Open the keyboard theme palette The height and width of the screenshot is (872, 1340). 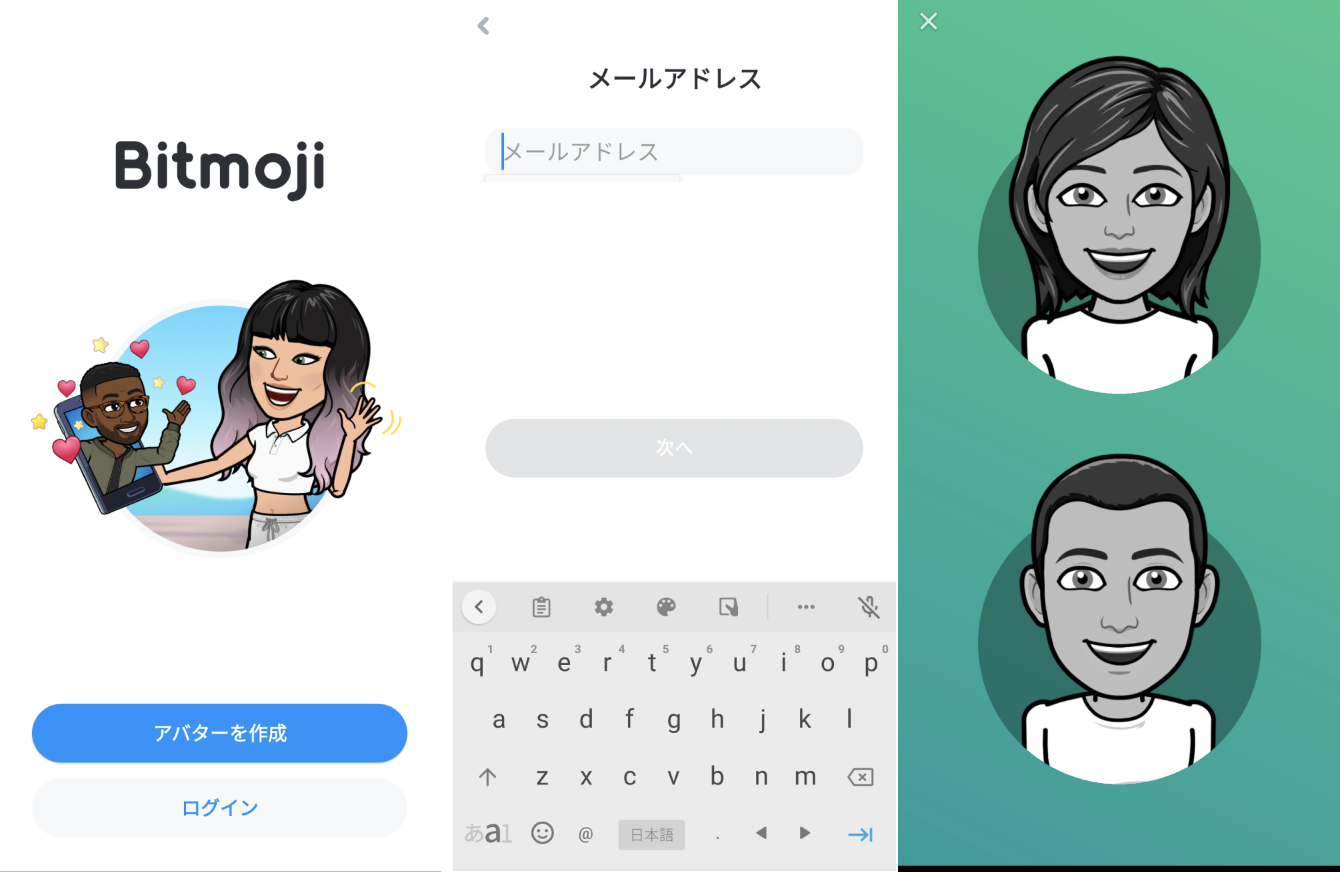coord(666,607)
